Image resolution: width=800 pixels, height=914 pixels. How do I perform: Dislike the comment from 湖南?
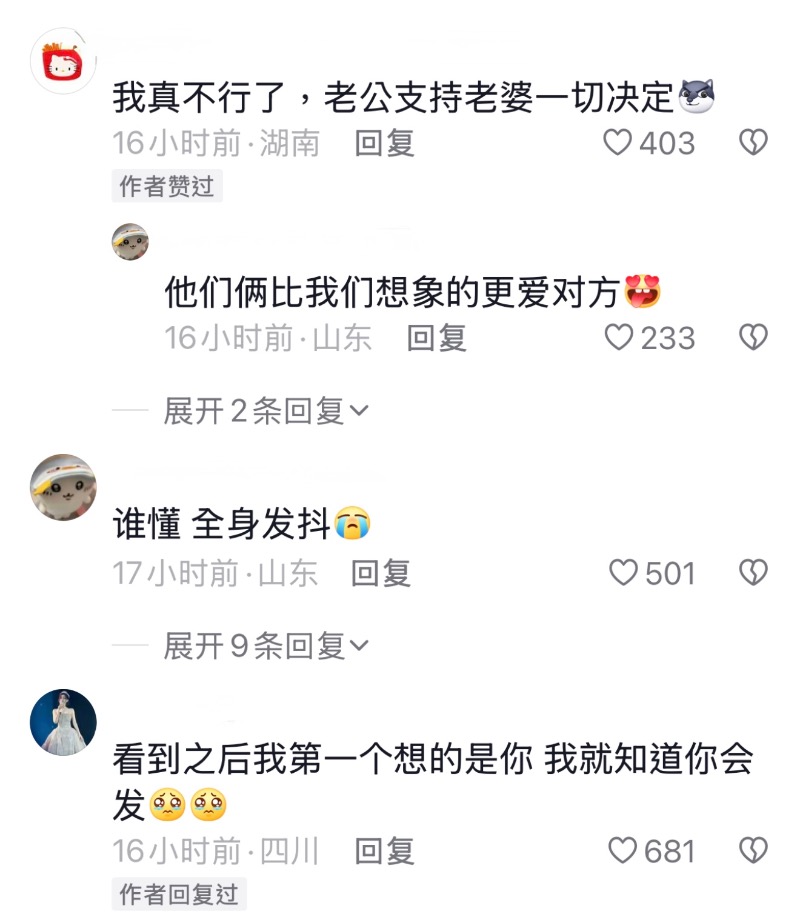point(752,144)
